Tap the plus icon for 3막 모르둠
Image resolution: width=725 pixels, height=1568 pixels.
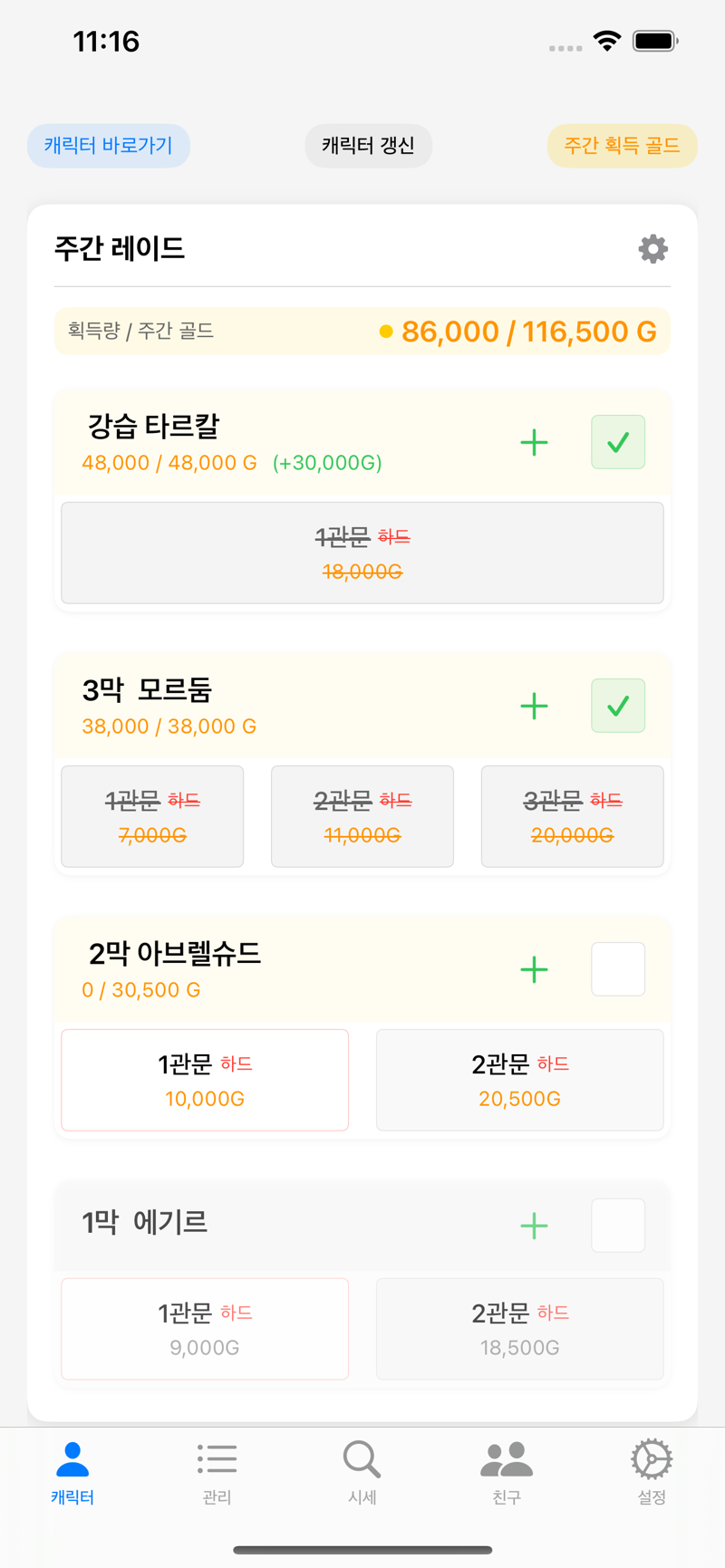pyautogui.click(x=534, y=706)
